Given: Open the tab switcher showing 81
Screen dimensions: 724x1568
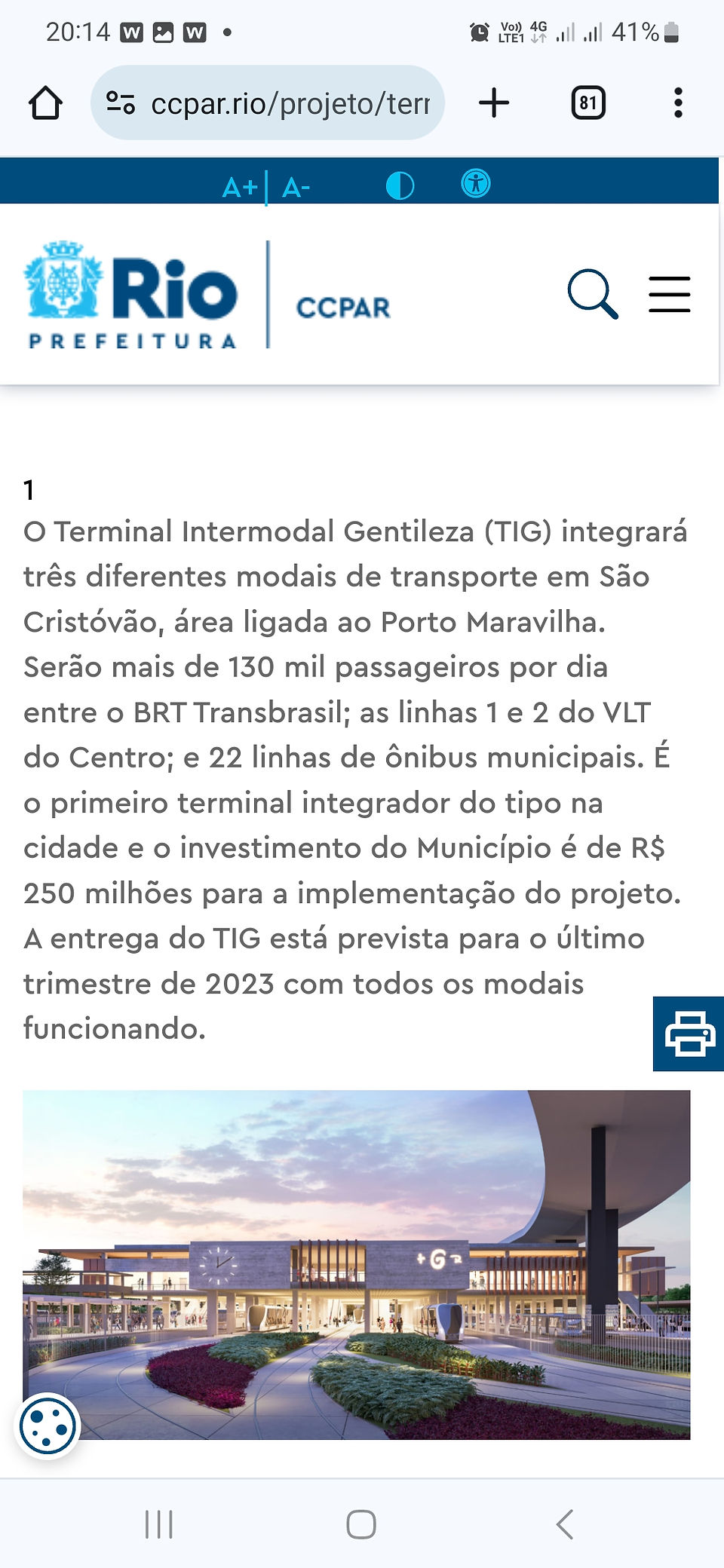Looking at the screenshot, I should [588, 103].
